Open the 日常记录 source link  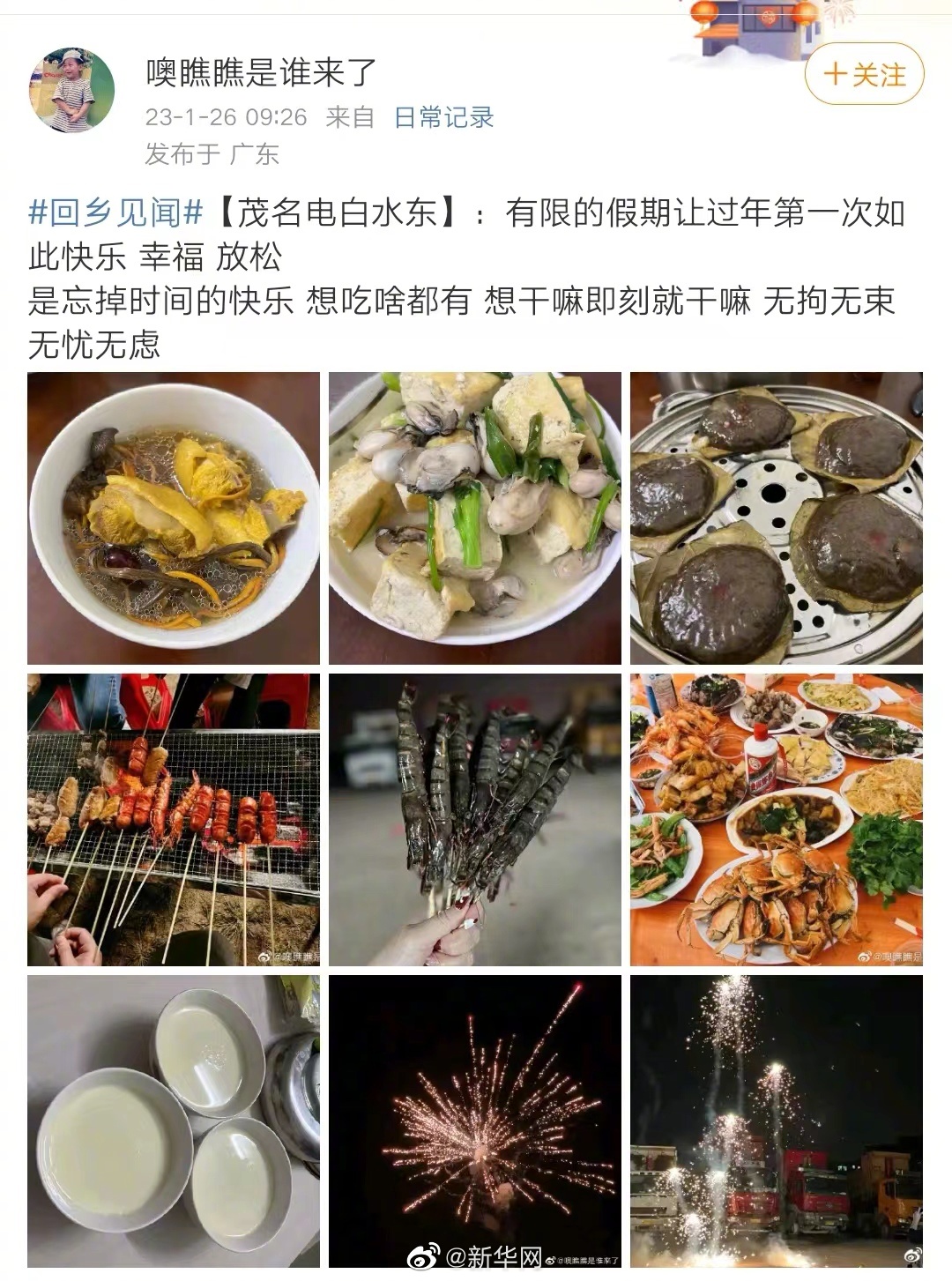tap(443, 117)
